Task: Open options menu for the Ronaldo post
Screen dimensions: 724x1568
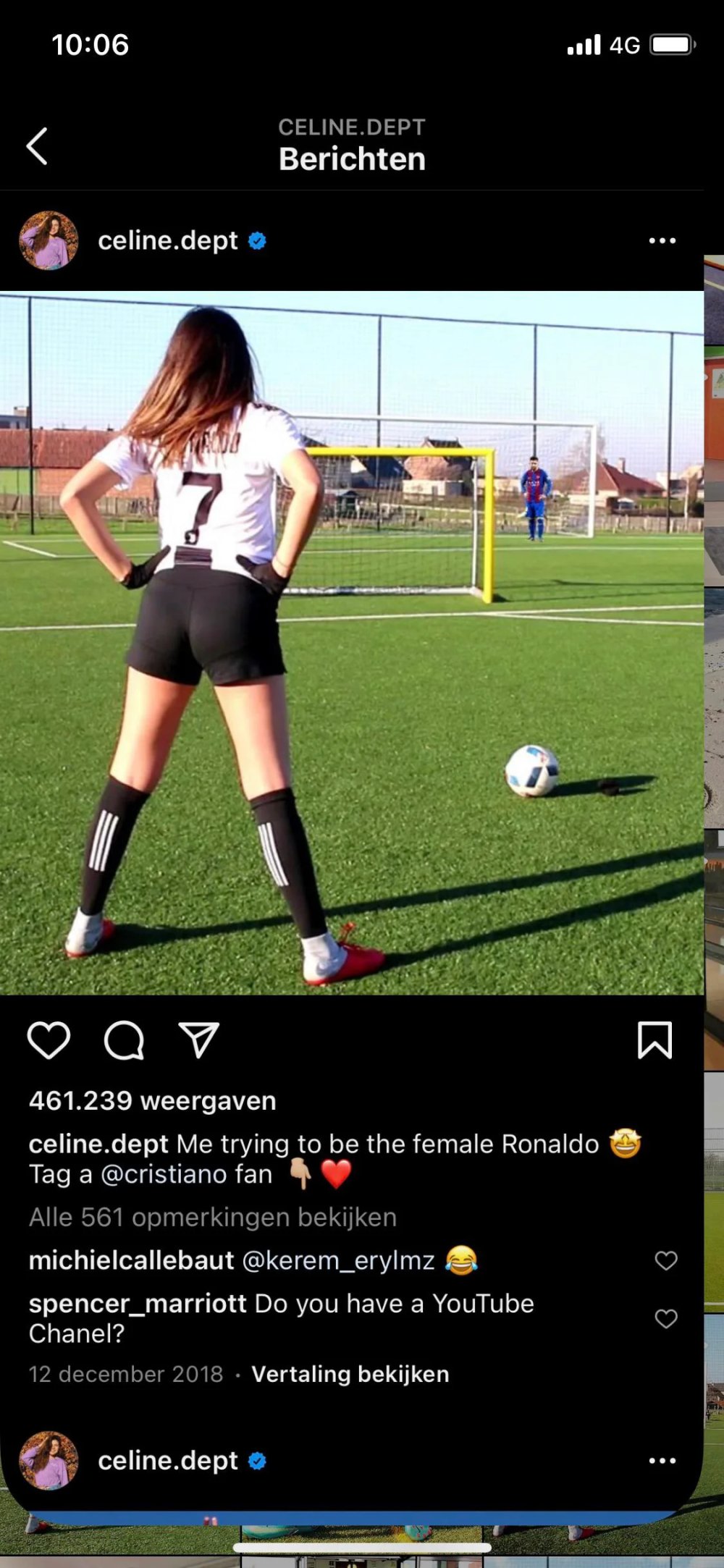Action: click(662, 241)
